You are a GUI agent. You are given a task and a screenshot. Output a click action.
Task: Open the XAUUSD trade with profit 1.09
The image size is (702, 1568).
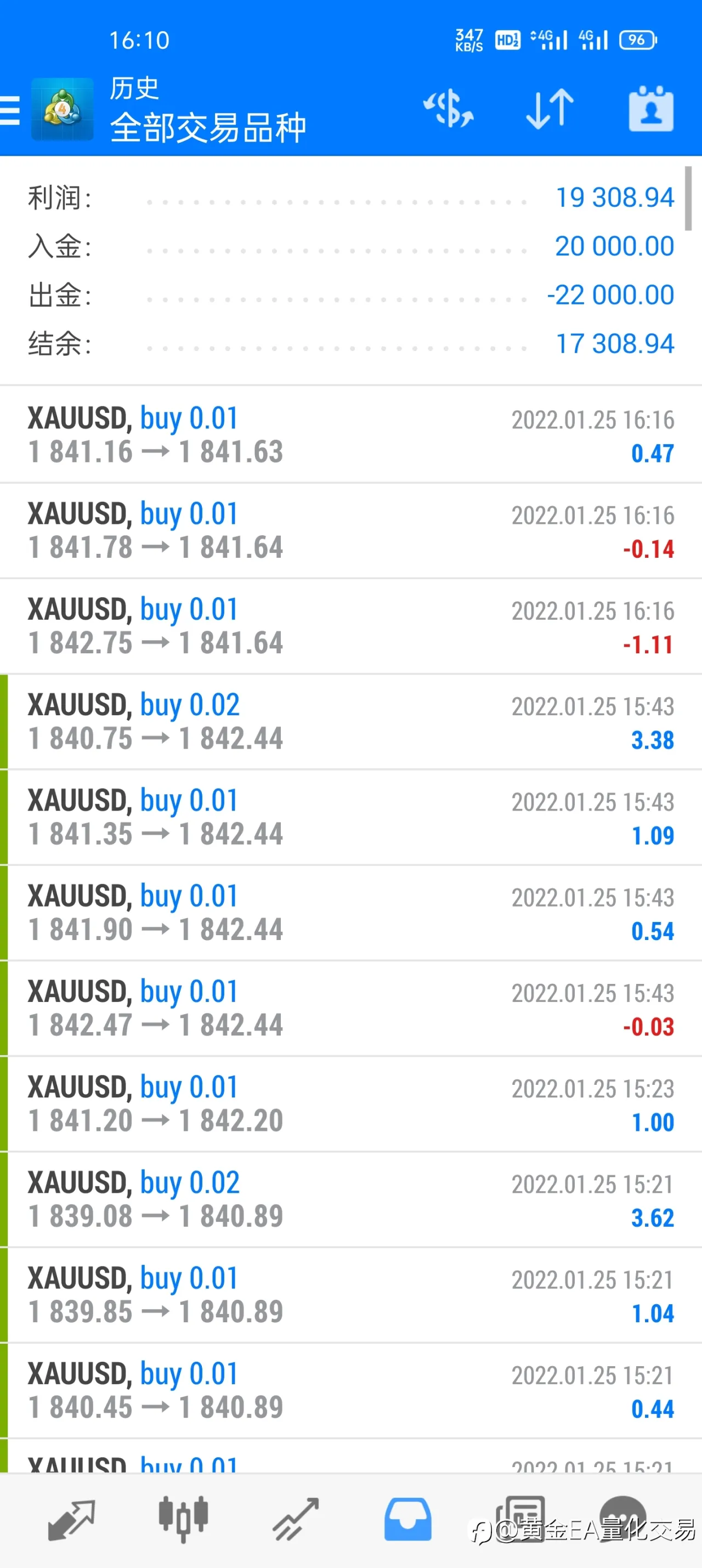[x=350, y=817]
